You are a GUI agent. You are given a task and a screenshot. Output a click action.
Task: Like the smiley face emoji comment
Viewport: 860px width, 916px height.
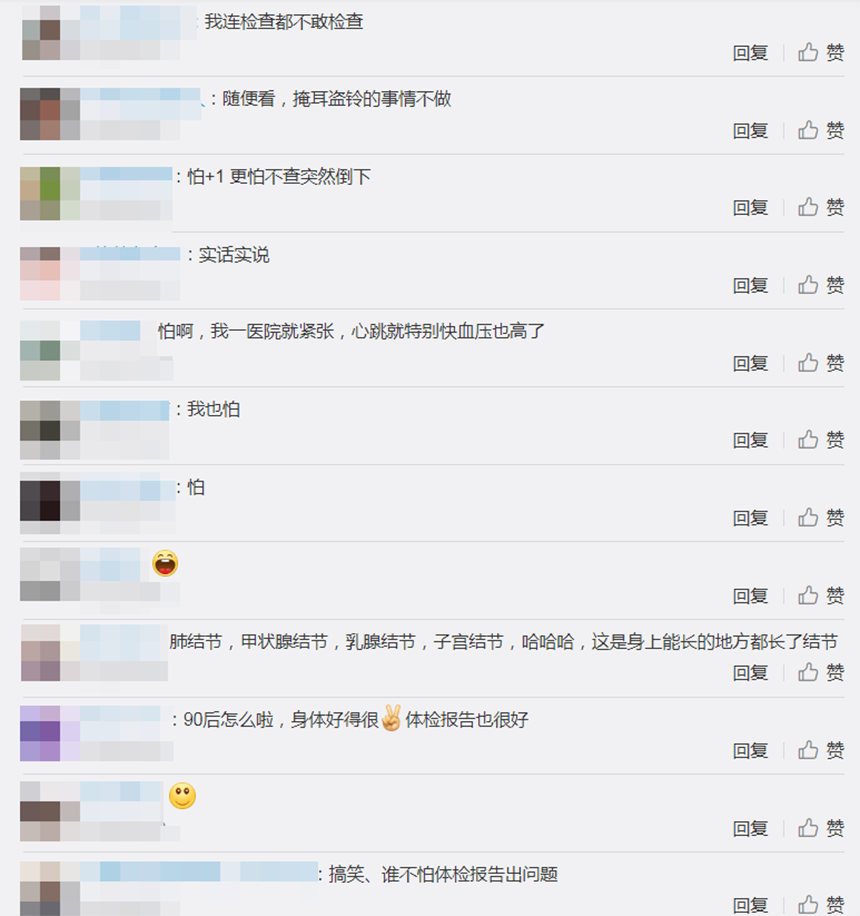[821, 828]
